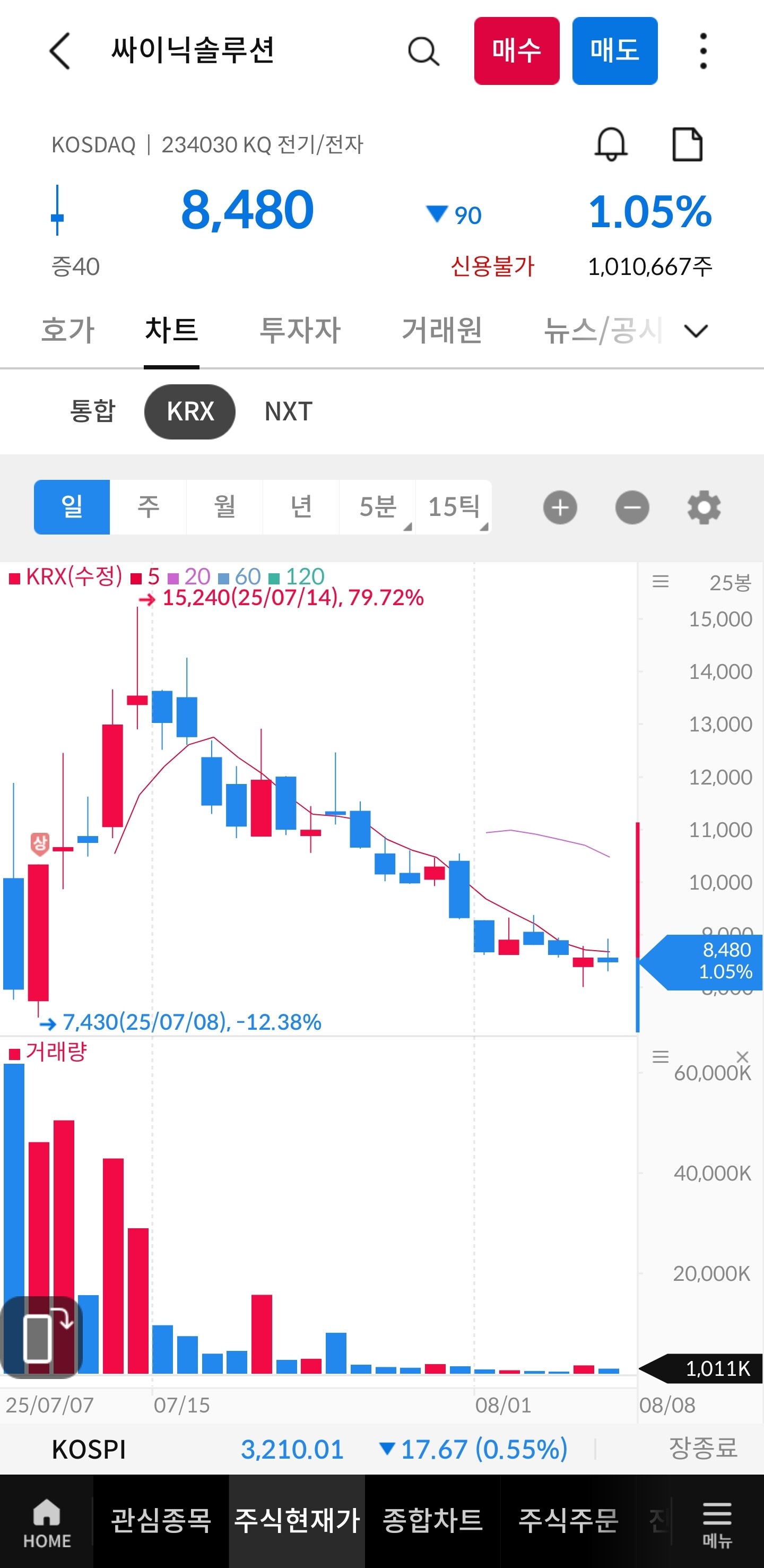This screenshot has width=764, height=1568.
Task: Tap the red 매수 buy button
Action: click(516, 51)
